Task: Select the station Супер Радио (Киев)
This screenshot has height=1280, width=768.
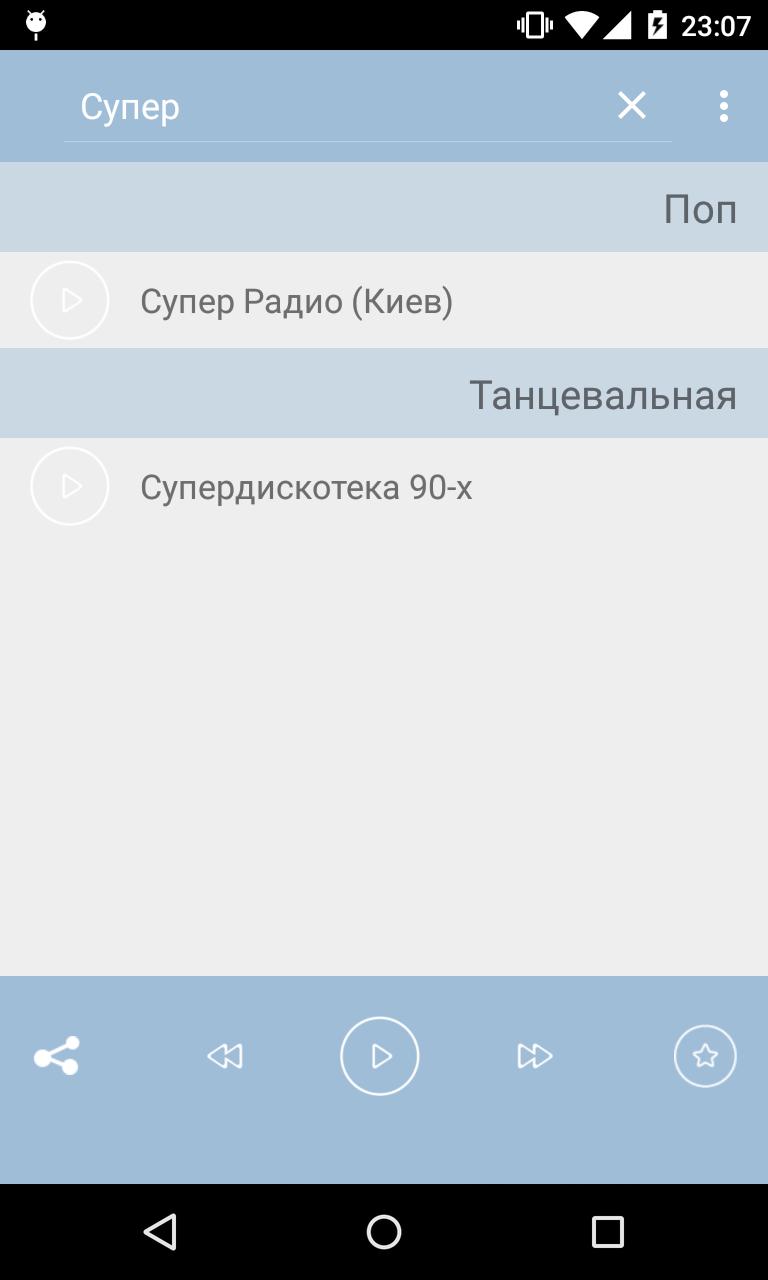Action: point(297,300)
